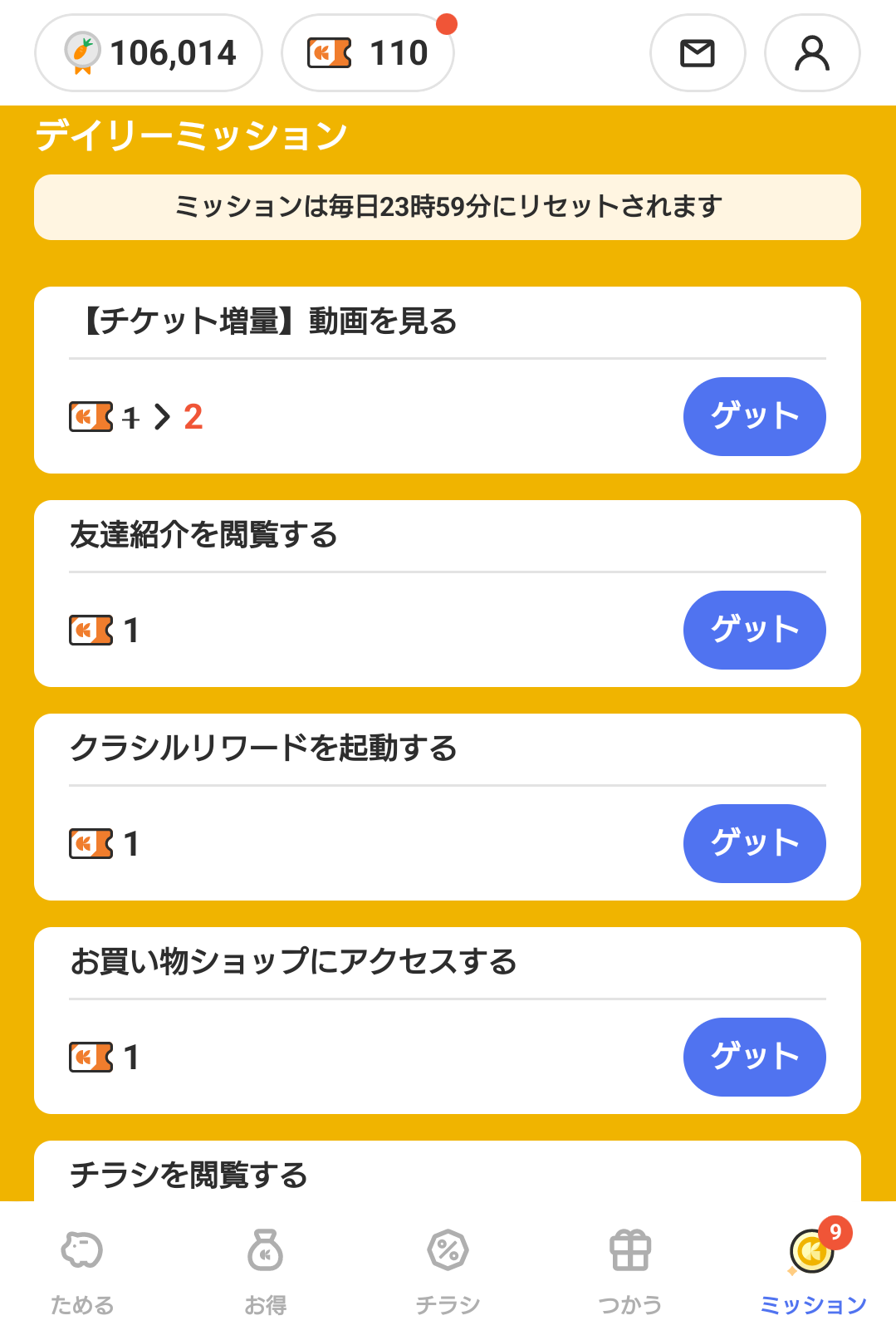The width and height of the screenshot is (896, 1340).
Task: Hit ゲット for お買い物ショップにアクセスする
Action: 754,1057
